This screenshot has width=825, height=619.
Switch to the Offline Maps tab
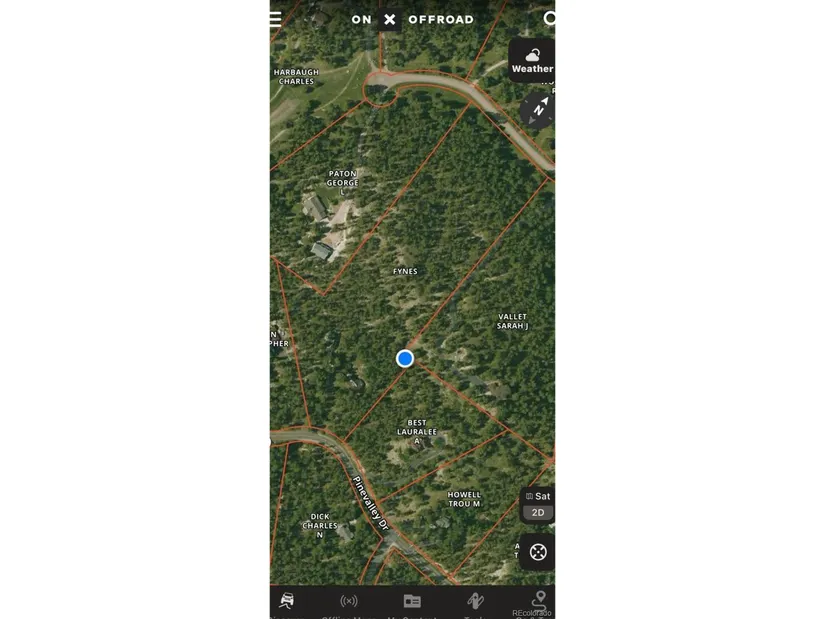349,601
